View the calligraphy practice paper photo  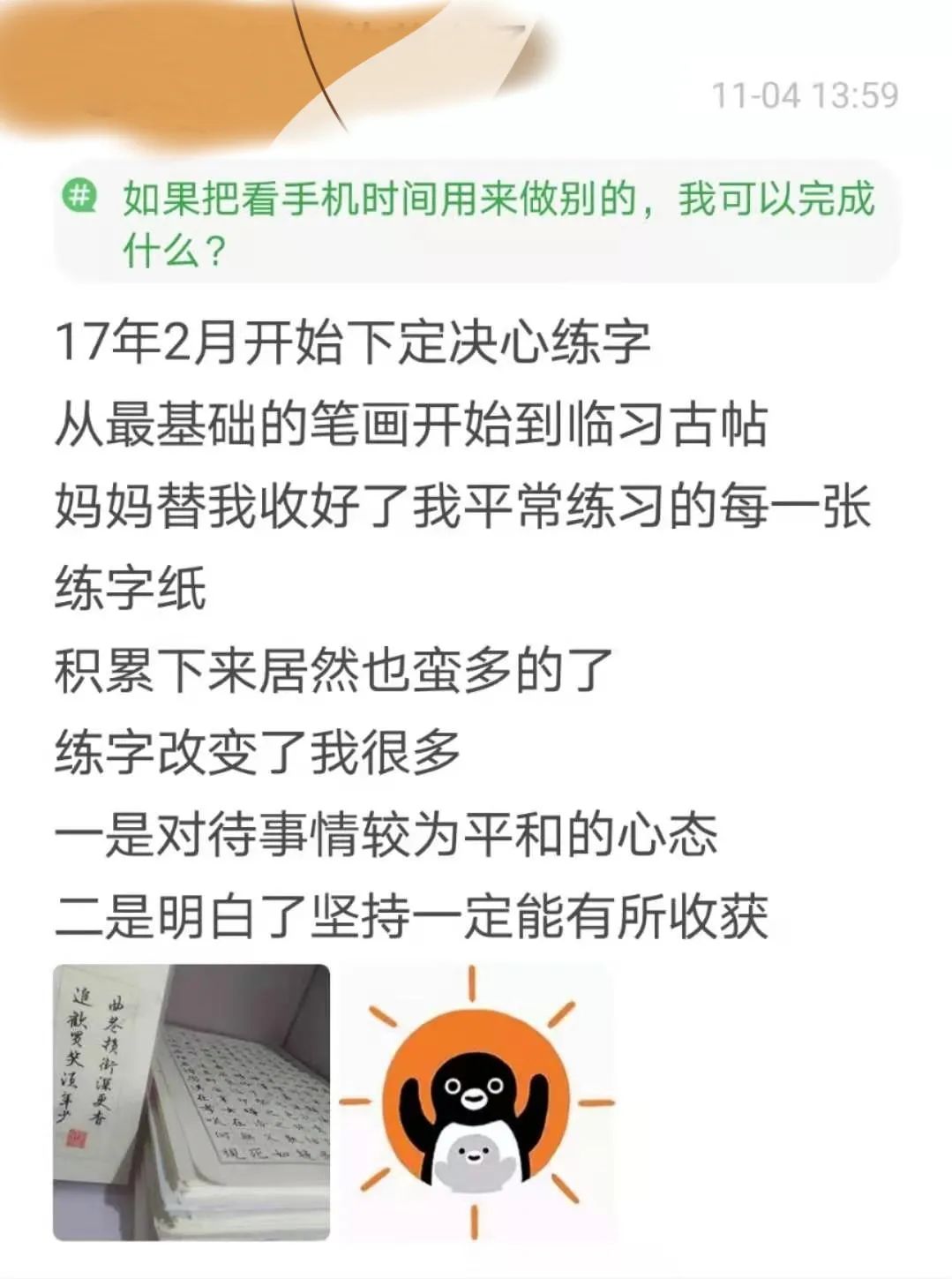tap(191, 1102)
